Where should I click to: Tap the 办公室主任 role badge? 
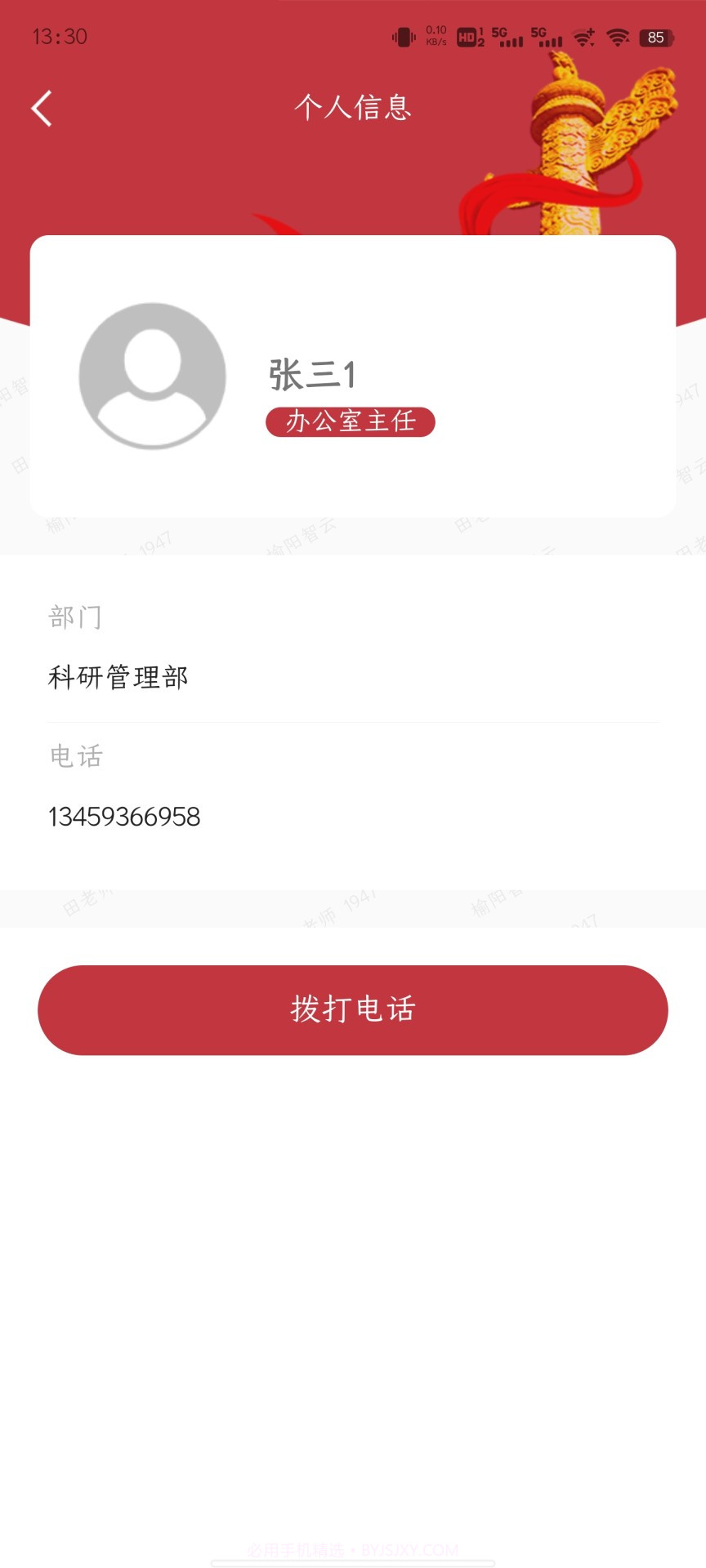[351, 423]
